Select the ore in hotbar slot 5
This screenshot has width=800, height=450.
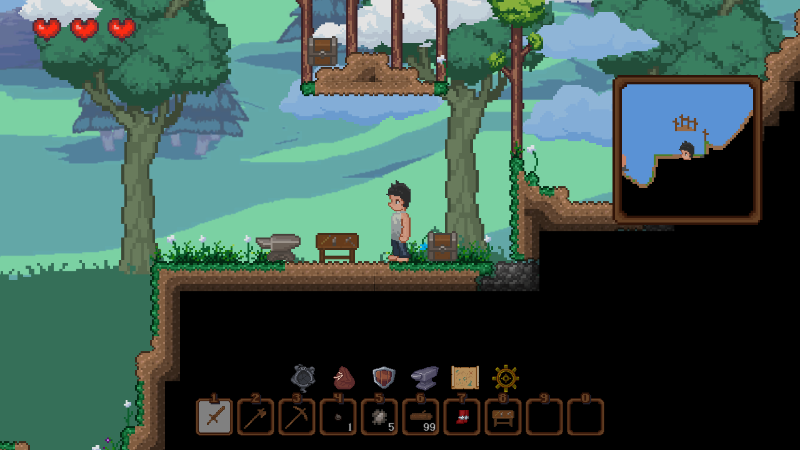tap(380, 416)
